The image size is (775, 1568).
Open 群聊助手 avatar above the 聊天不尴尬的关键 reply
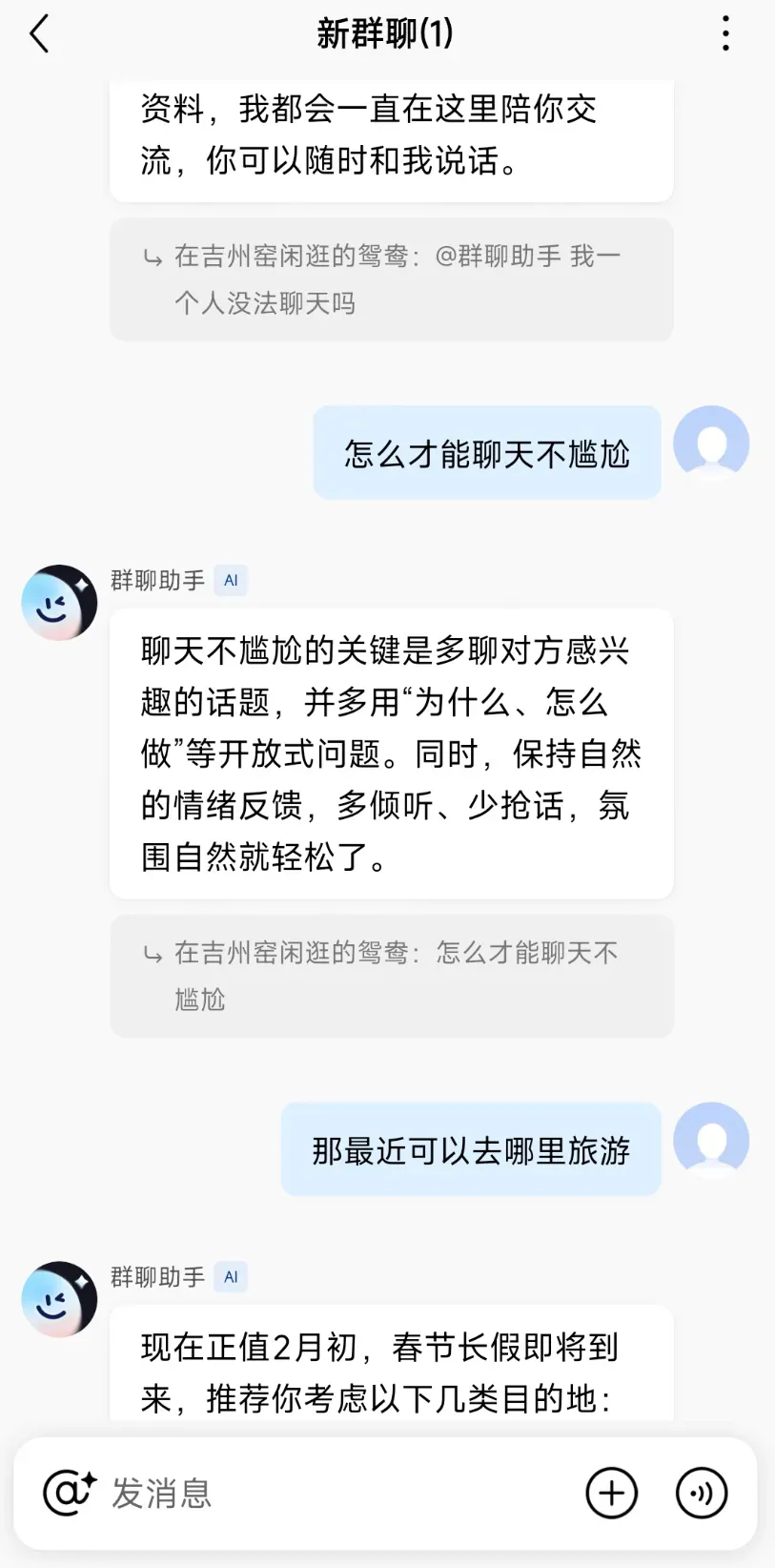click(59, 602)
